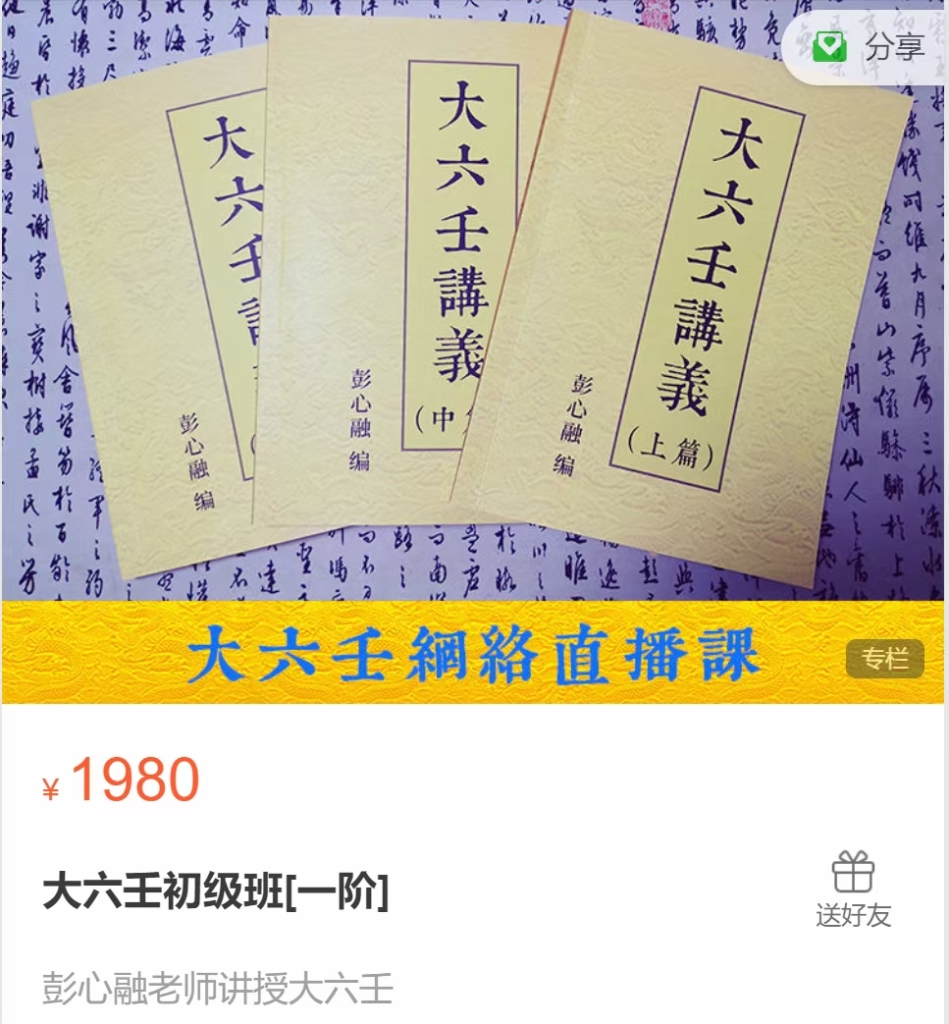Open the product photo of three books
This screenshot has height=1024, width=949.
(474, 300)
